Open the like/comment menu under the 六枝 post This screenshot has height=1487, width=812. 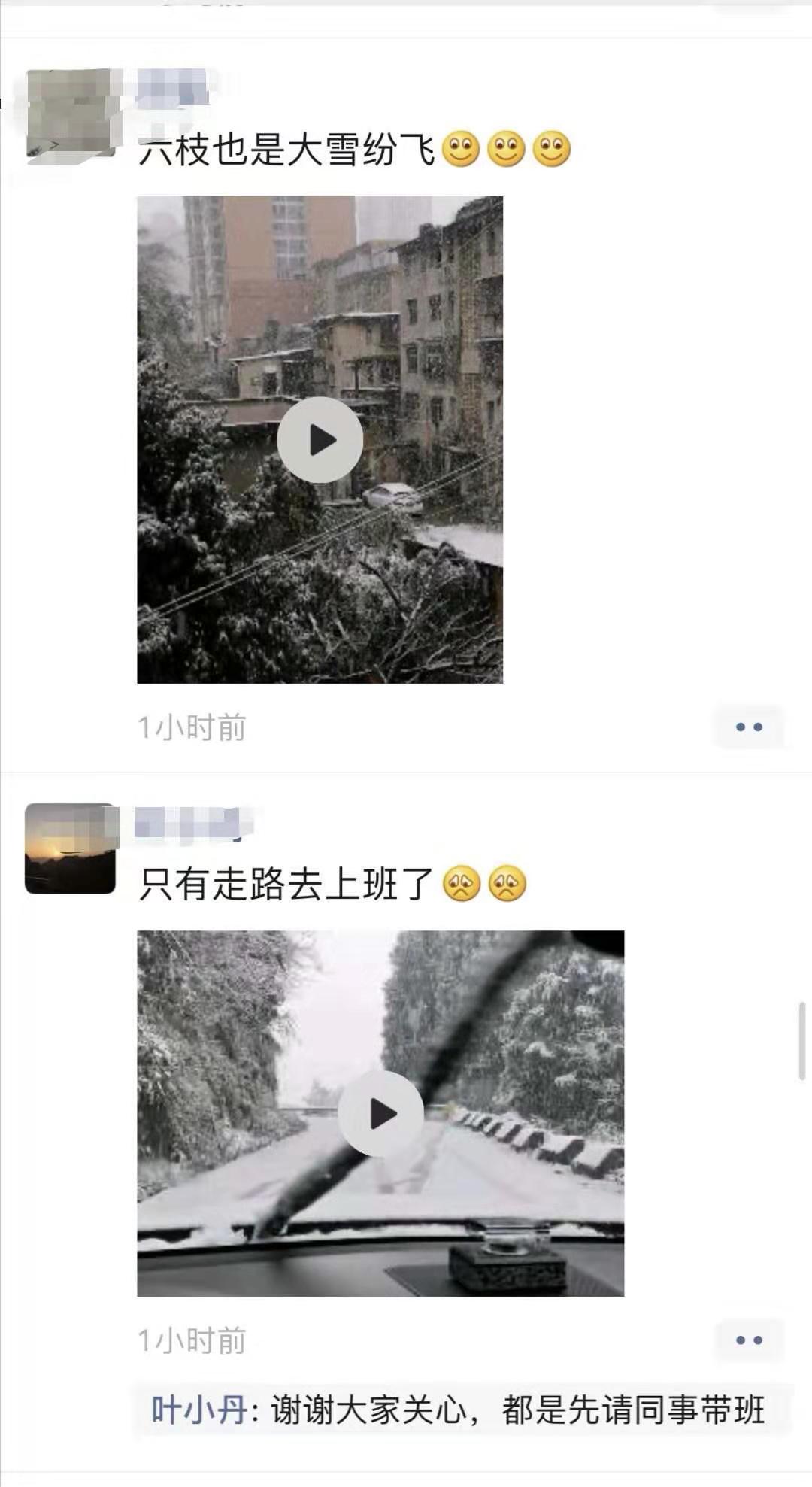[749, 727]
